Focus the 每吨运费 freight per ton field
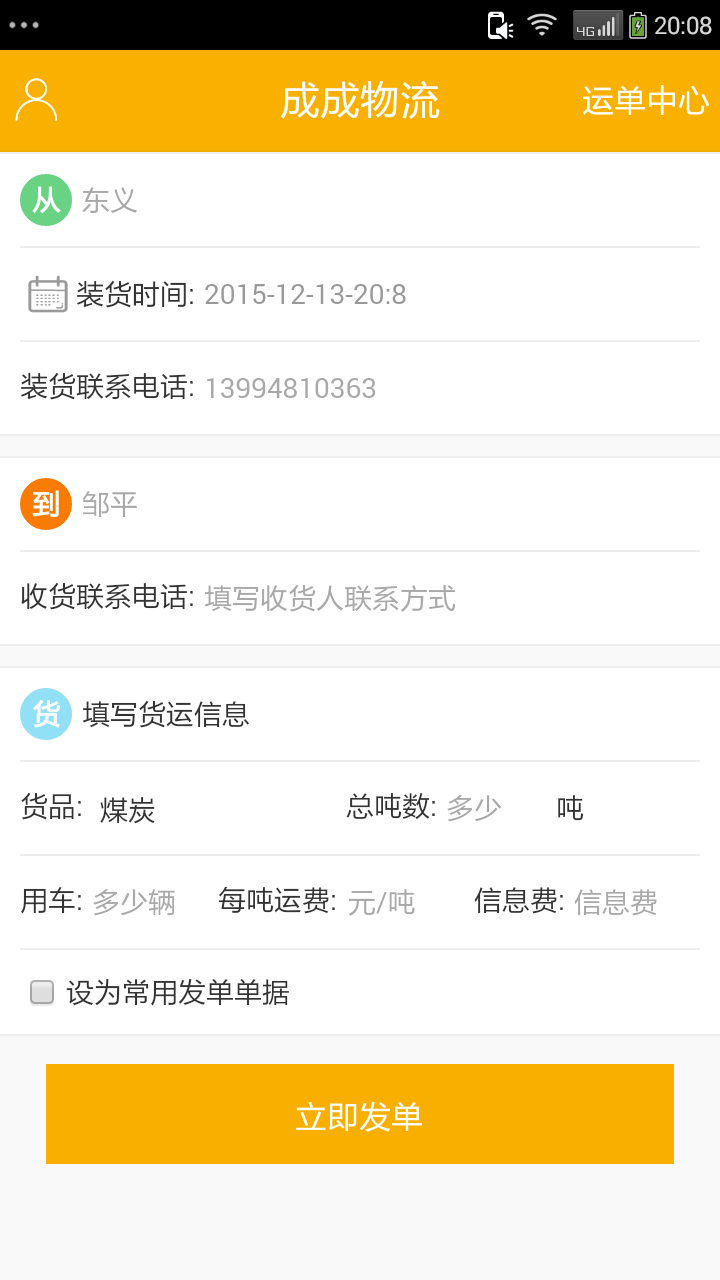 point(381,902)
